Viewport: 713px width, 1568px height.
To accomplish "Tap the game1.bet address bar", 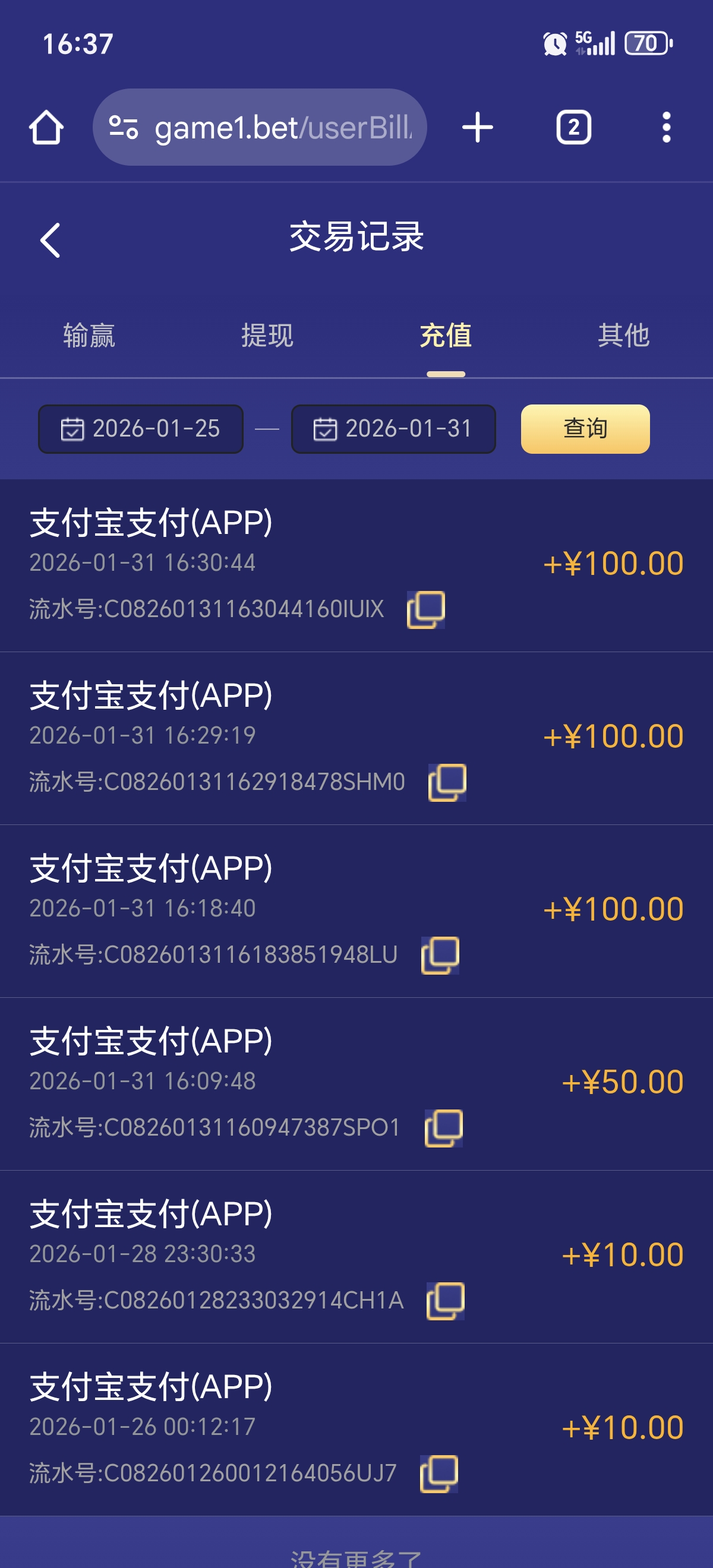I will pyautogui.click(x=260, y=128).
